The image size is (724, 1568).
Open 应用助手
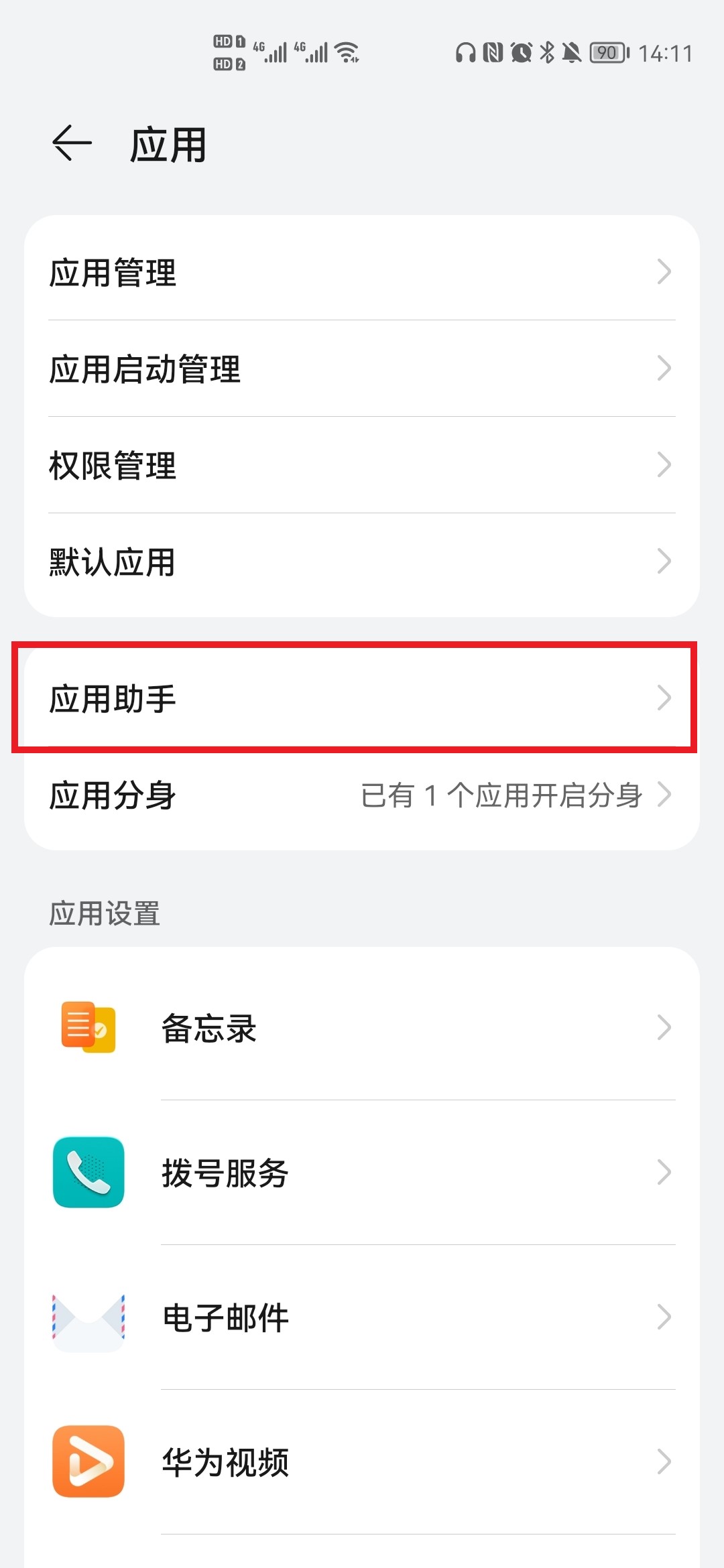tap(362, 698)
